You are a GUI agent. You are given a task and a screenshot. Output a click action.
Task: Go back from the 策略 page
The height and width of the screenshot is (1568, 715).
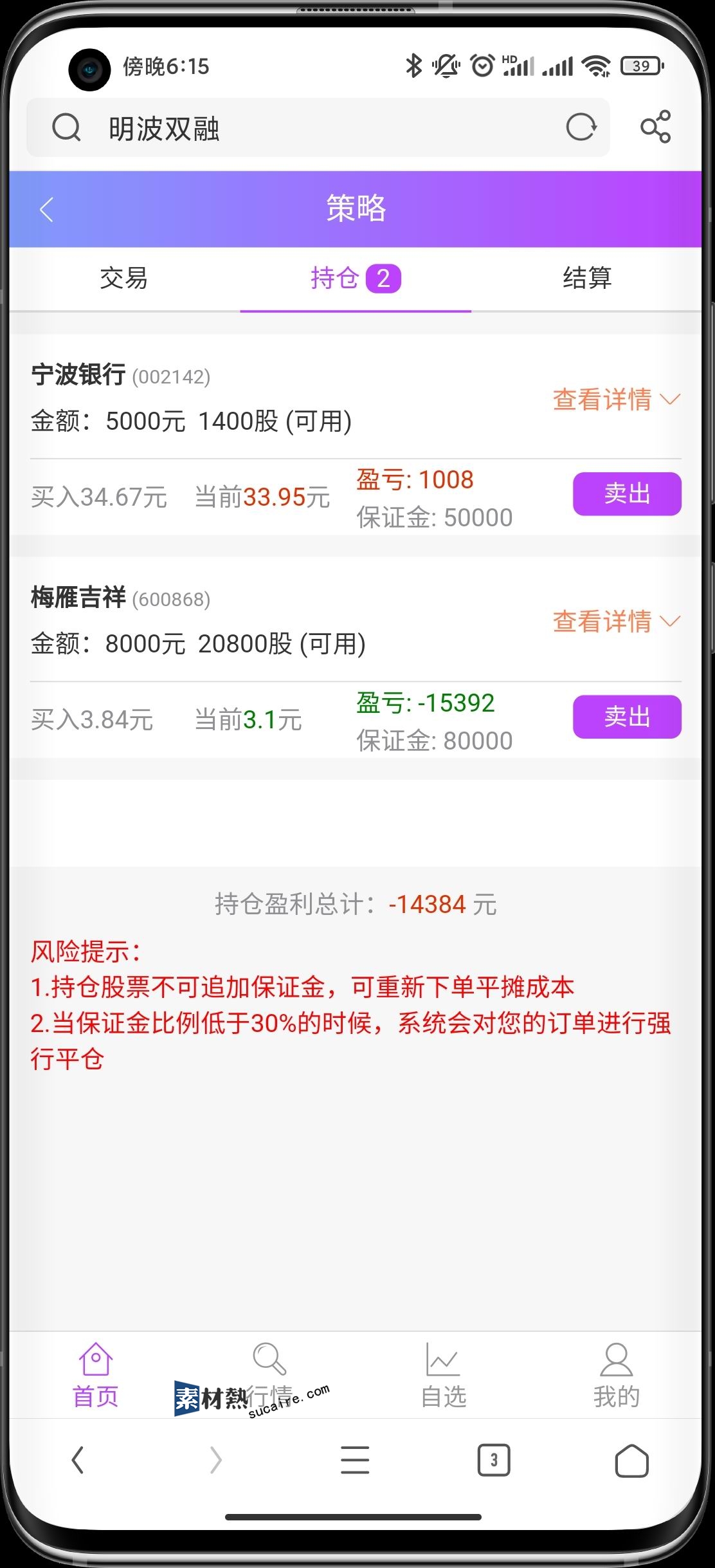[x=46, y=210]
